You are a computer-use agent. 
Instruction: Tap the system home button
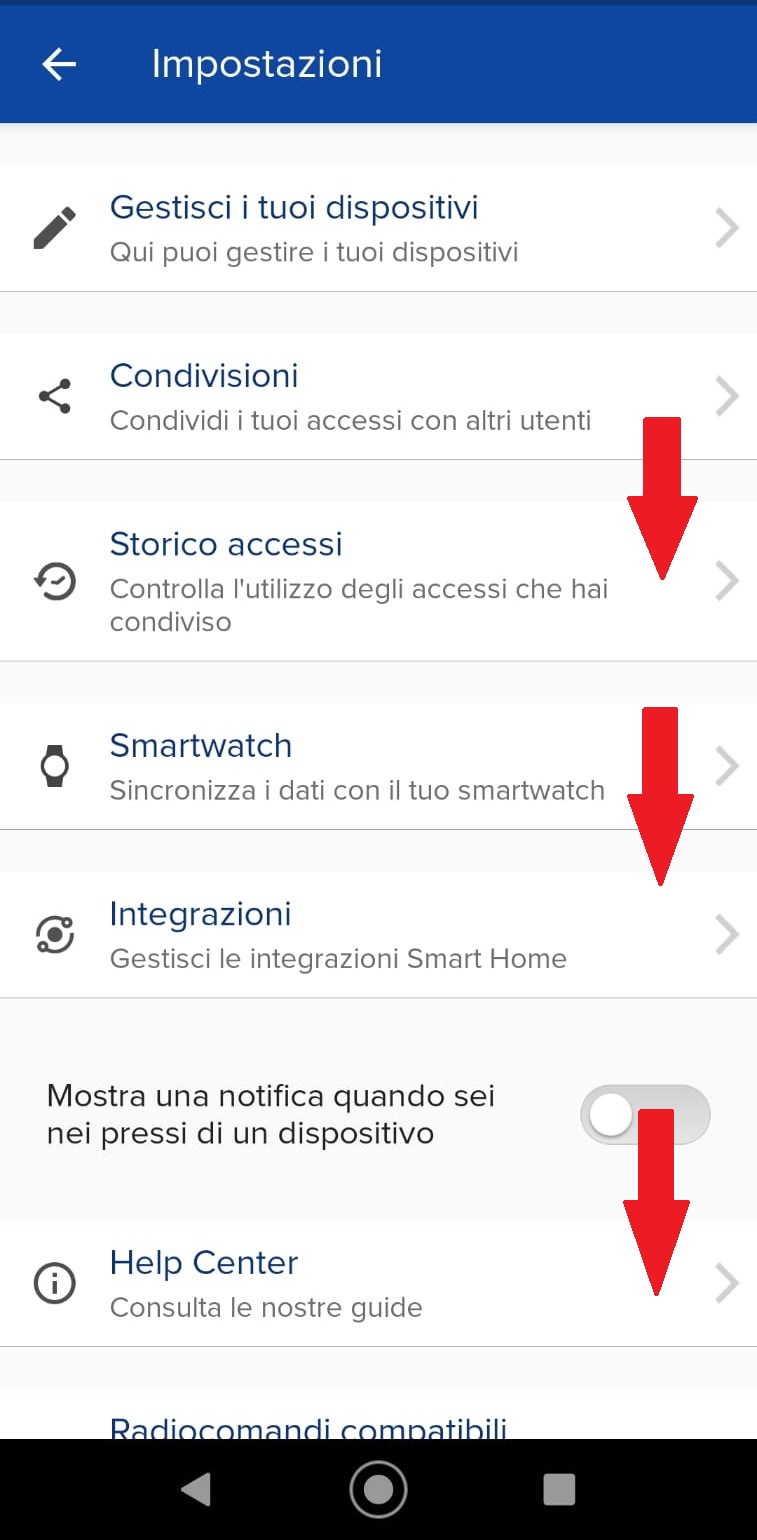(x=378, y=1490)
